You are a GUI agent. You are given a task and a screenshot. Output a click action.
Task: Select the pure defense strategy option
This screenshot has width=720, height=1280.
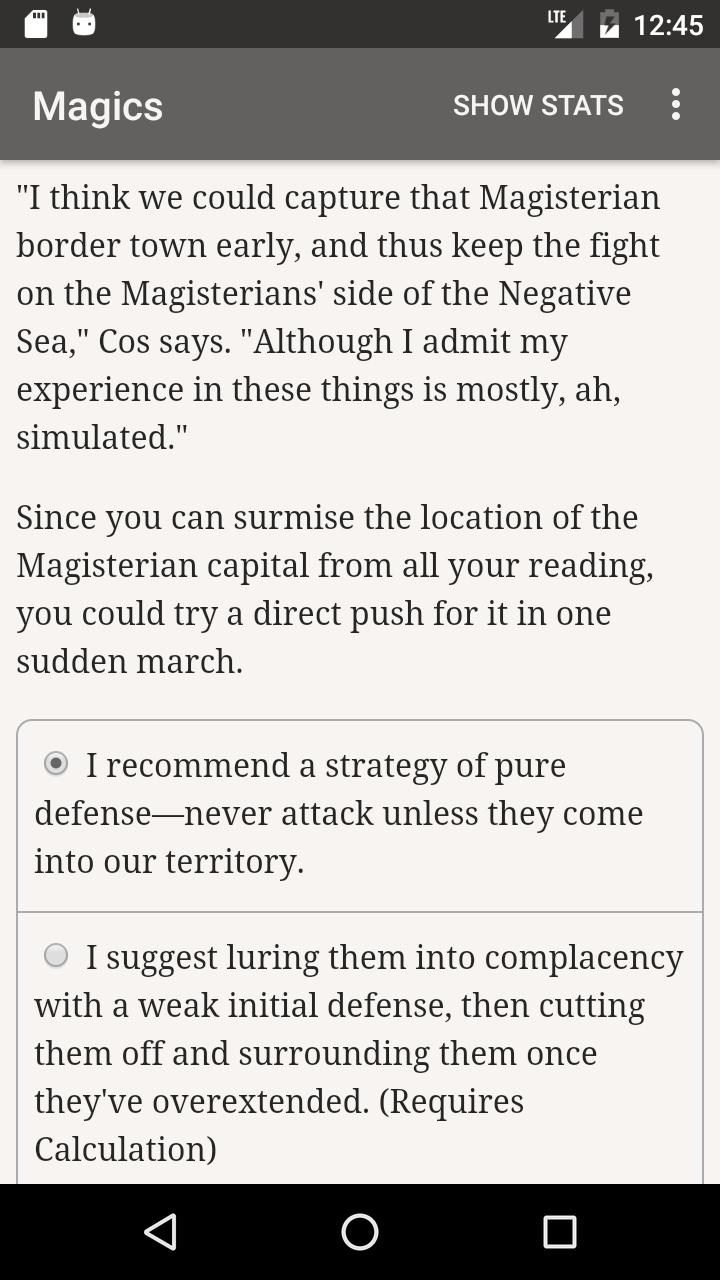pyautogui.click(x=360, y=814)
